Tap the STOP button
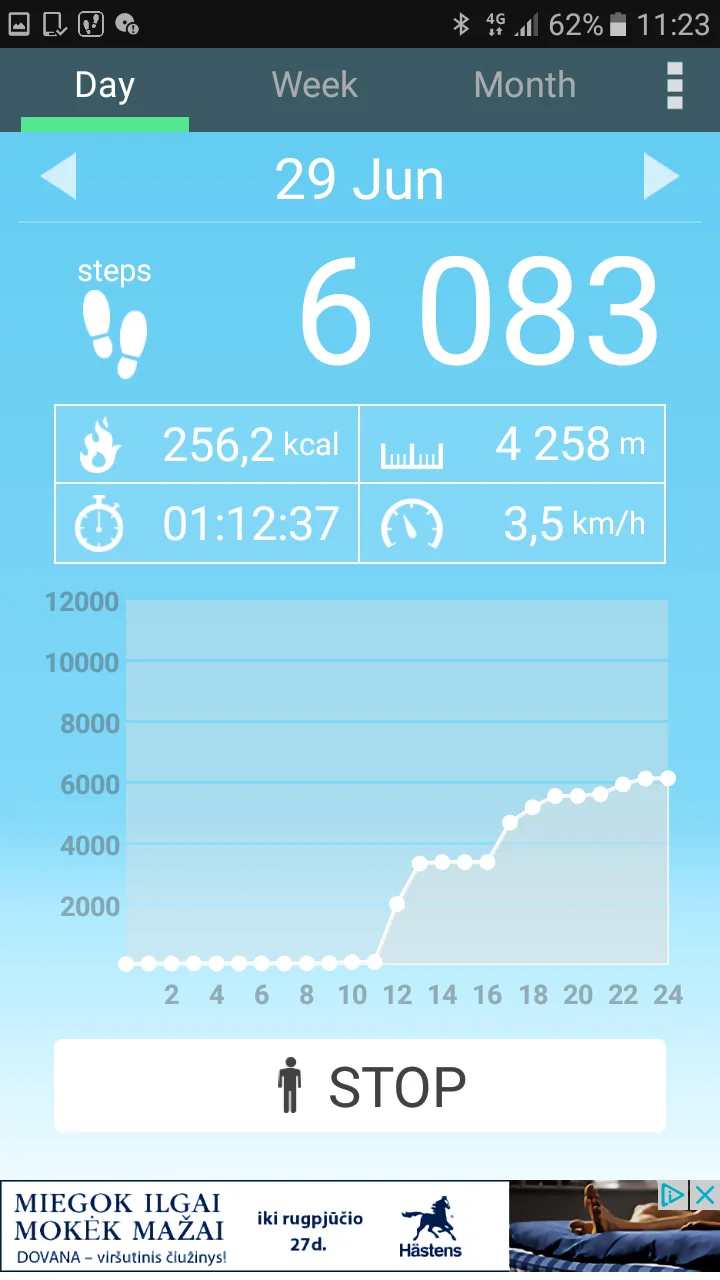Image resolution: width=720 pixels, height=1280 pixels. pyautogui.click(x=360, y=1086)
